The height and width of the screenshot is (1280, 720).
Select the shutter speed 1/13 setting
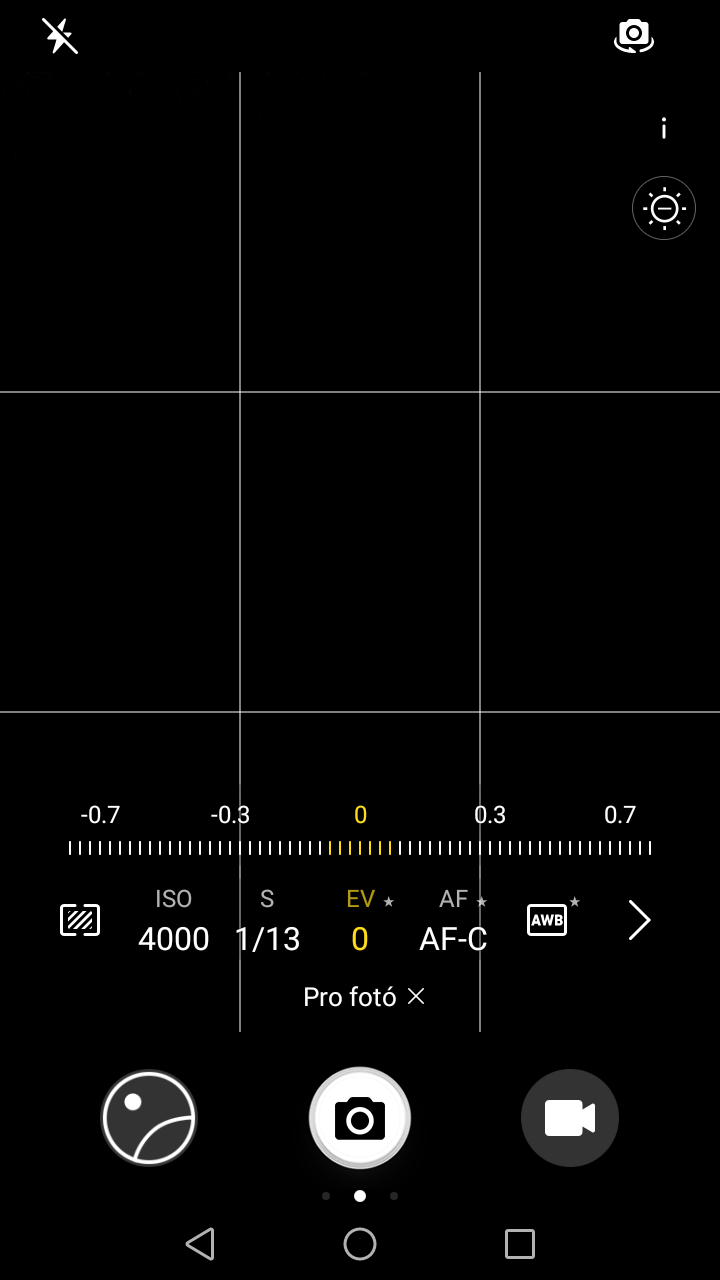(267, 921)
